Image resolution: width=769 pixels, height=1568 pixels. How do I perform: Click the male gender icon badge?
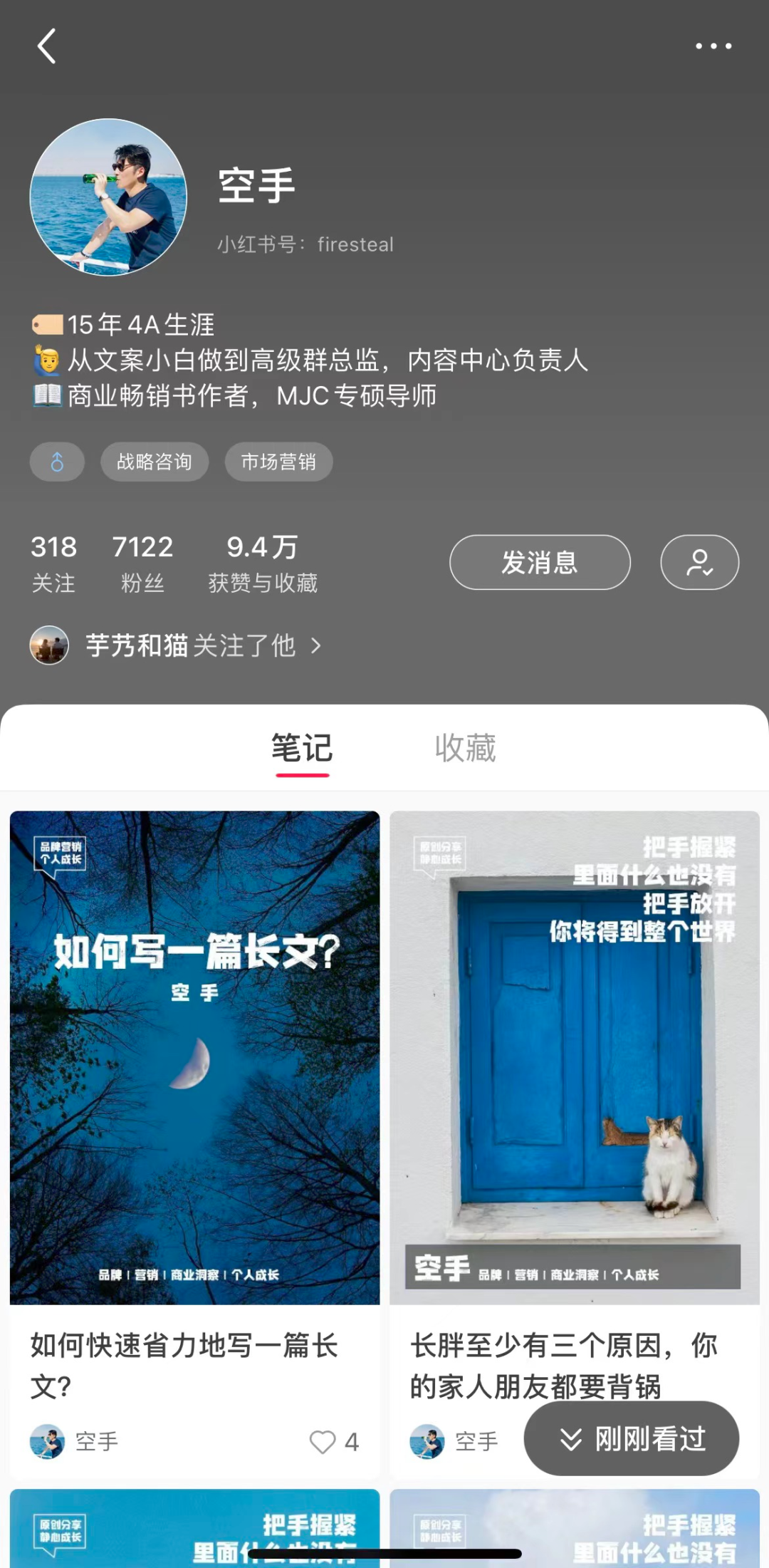click(x=57, y=462)
